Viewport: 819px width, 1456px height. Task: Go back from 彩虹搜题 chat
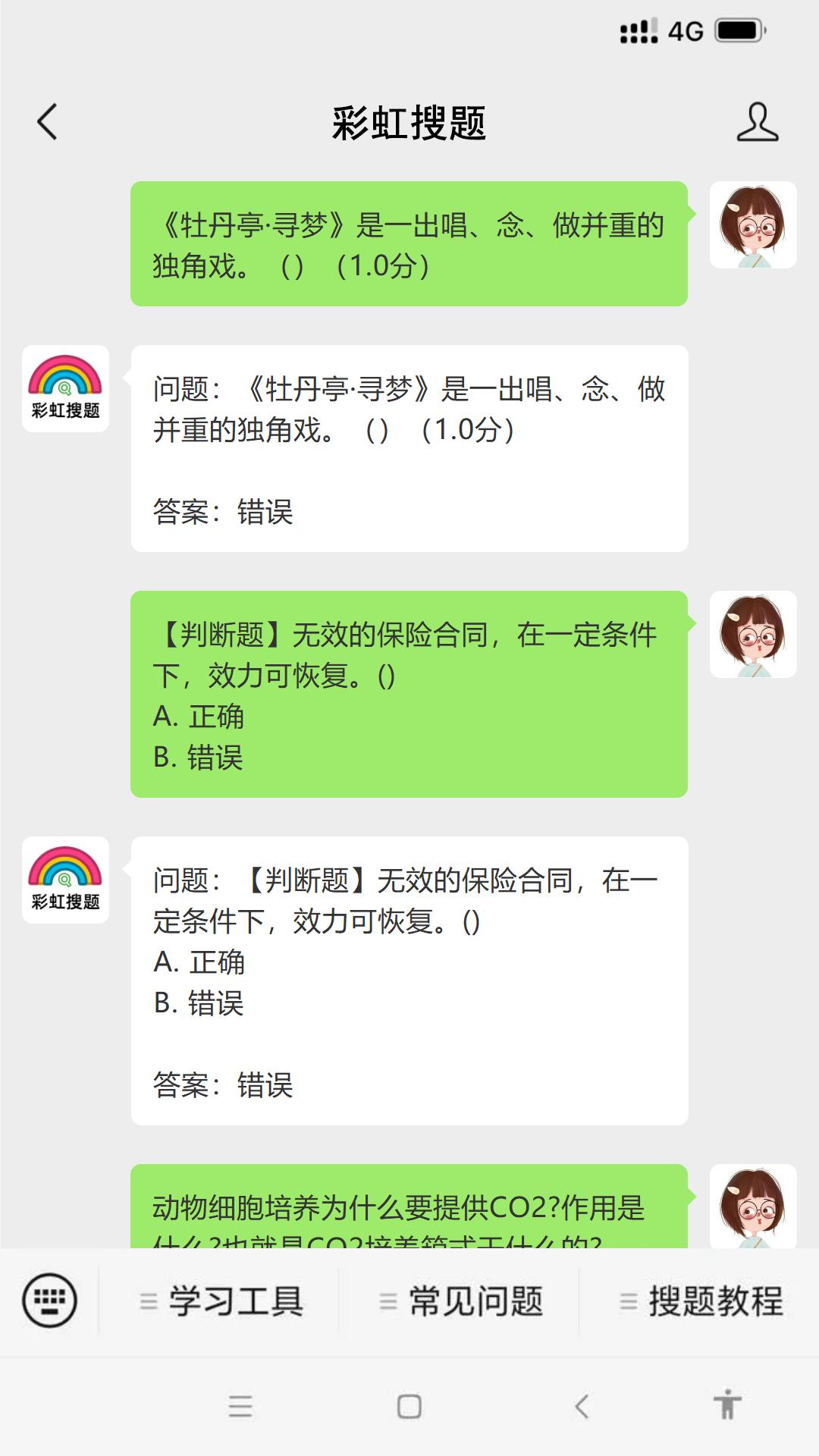point(47,122)
